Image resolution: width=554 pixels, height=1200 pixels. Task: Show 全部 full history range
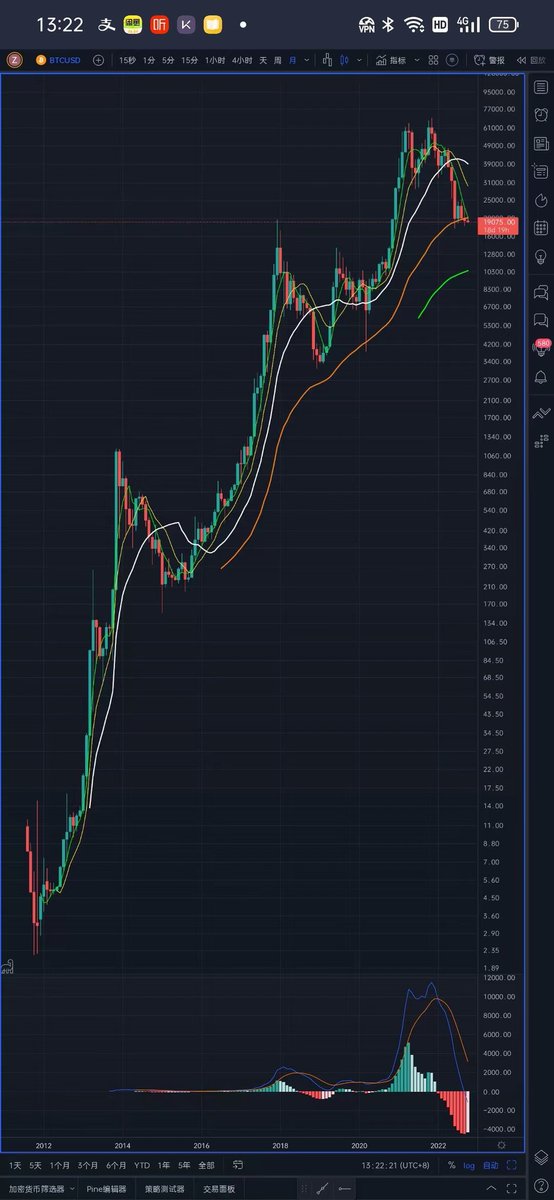pyautogui.click(x=207, y=1165)
